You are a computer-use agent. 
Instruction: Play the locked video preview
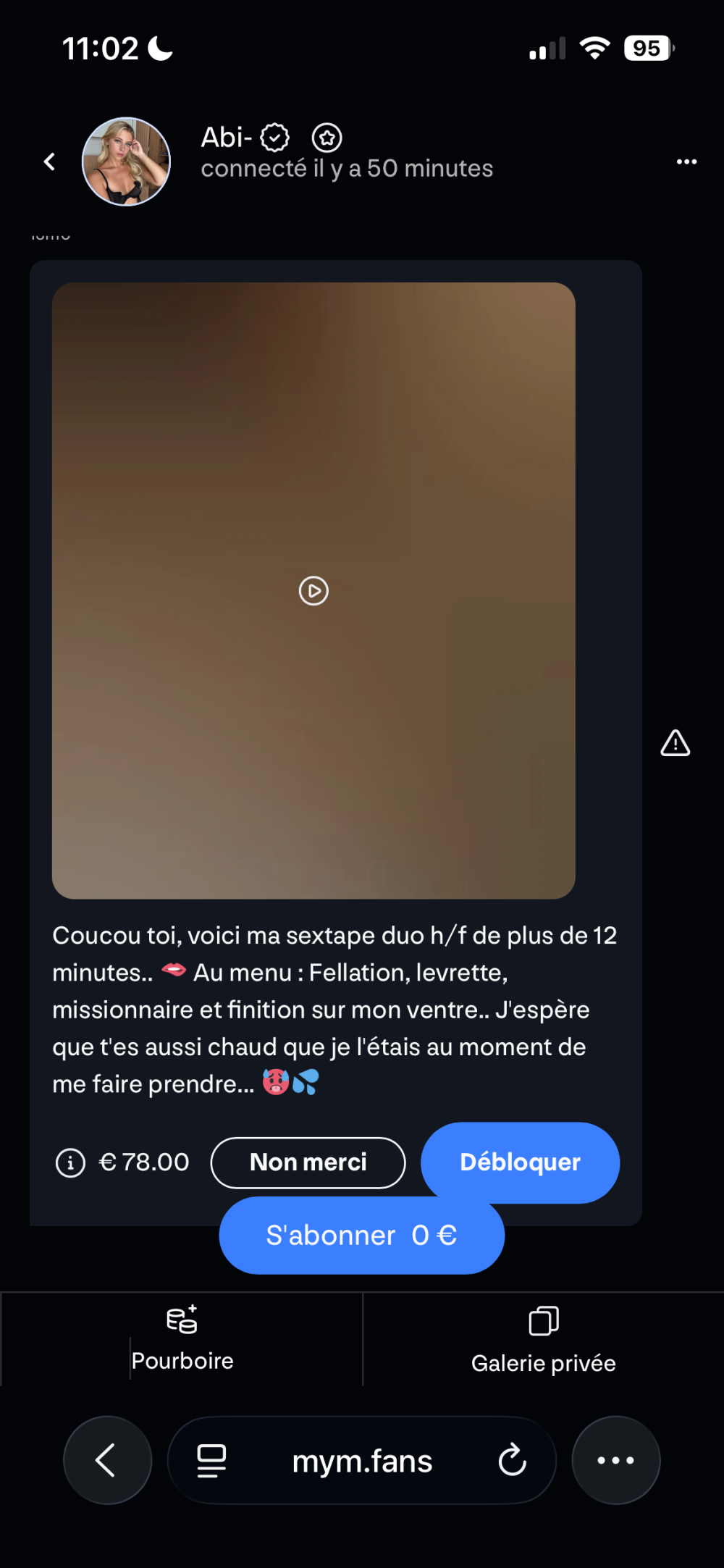click(313, 591)
